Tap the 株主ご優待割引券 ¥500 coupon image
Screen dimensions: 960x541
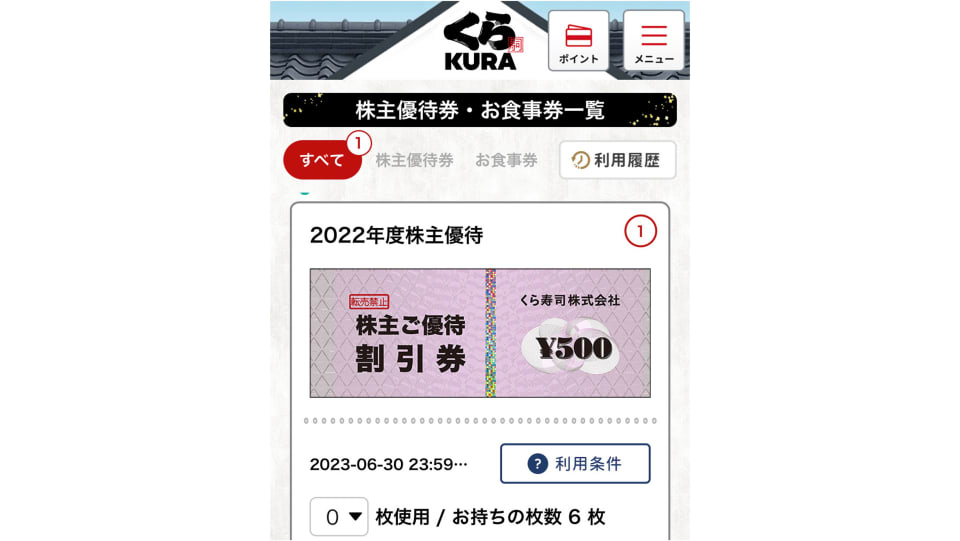coord(480,333)
